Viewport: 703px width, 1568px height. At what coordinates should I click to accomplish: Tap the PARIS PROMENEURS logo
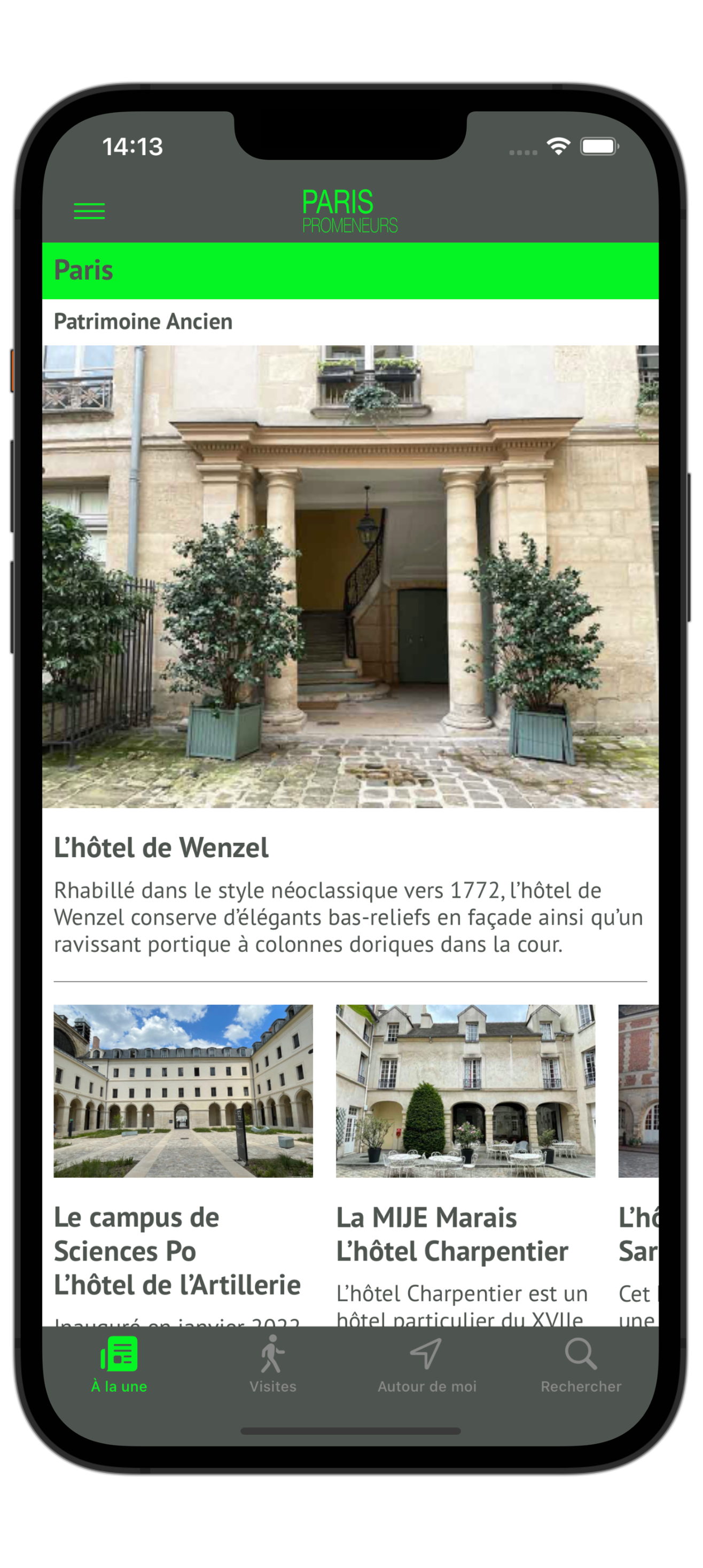(x=350, y=210)
